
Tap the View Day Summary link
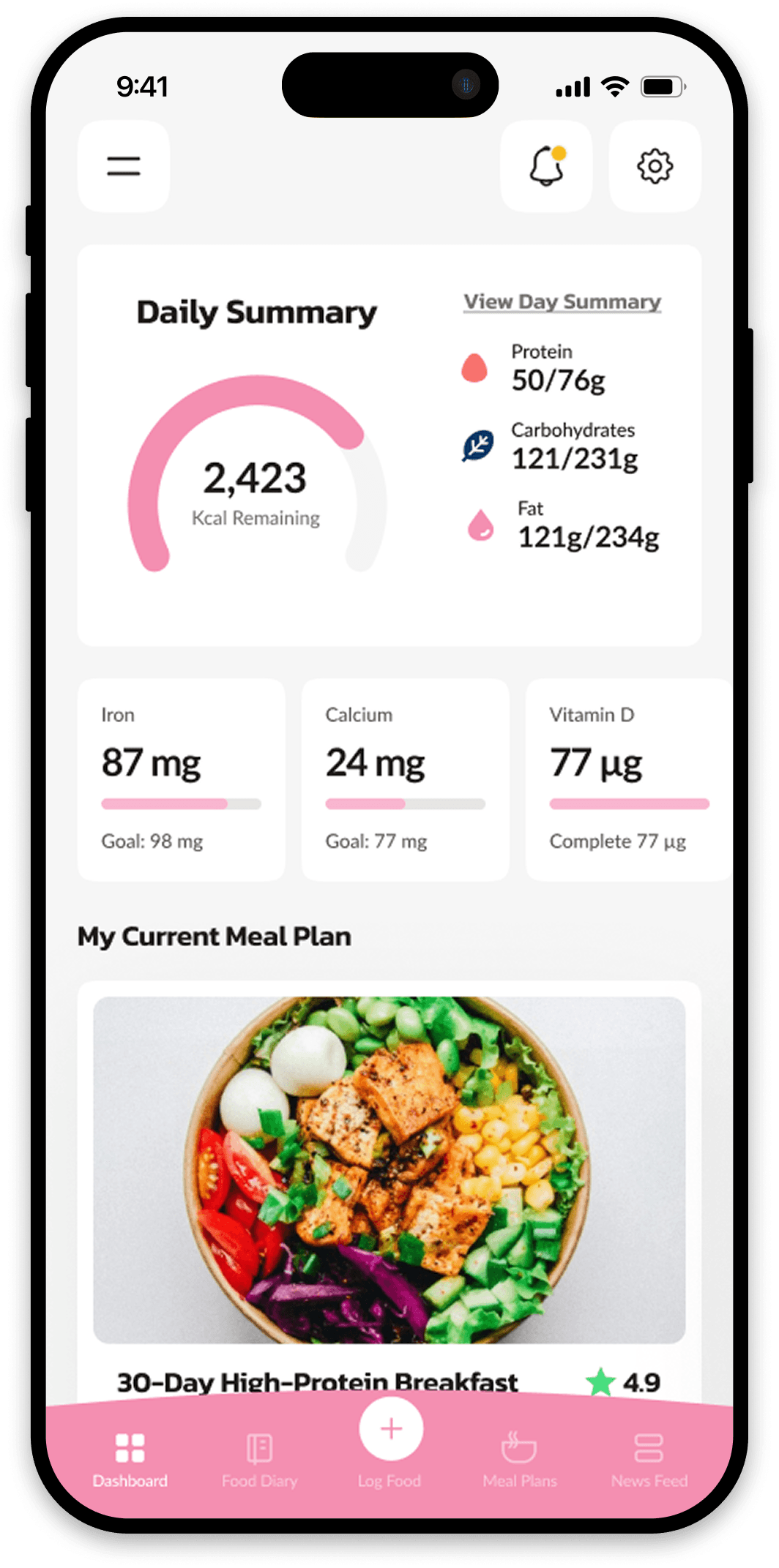tap(562, 302)
